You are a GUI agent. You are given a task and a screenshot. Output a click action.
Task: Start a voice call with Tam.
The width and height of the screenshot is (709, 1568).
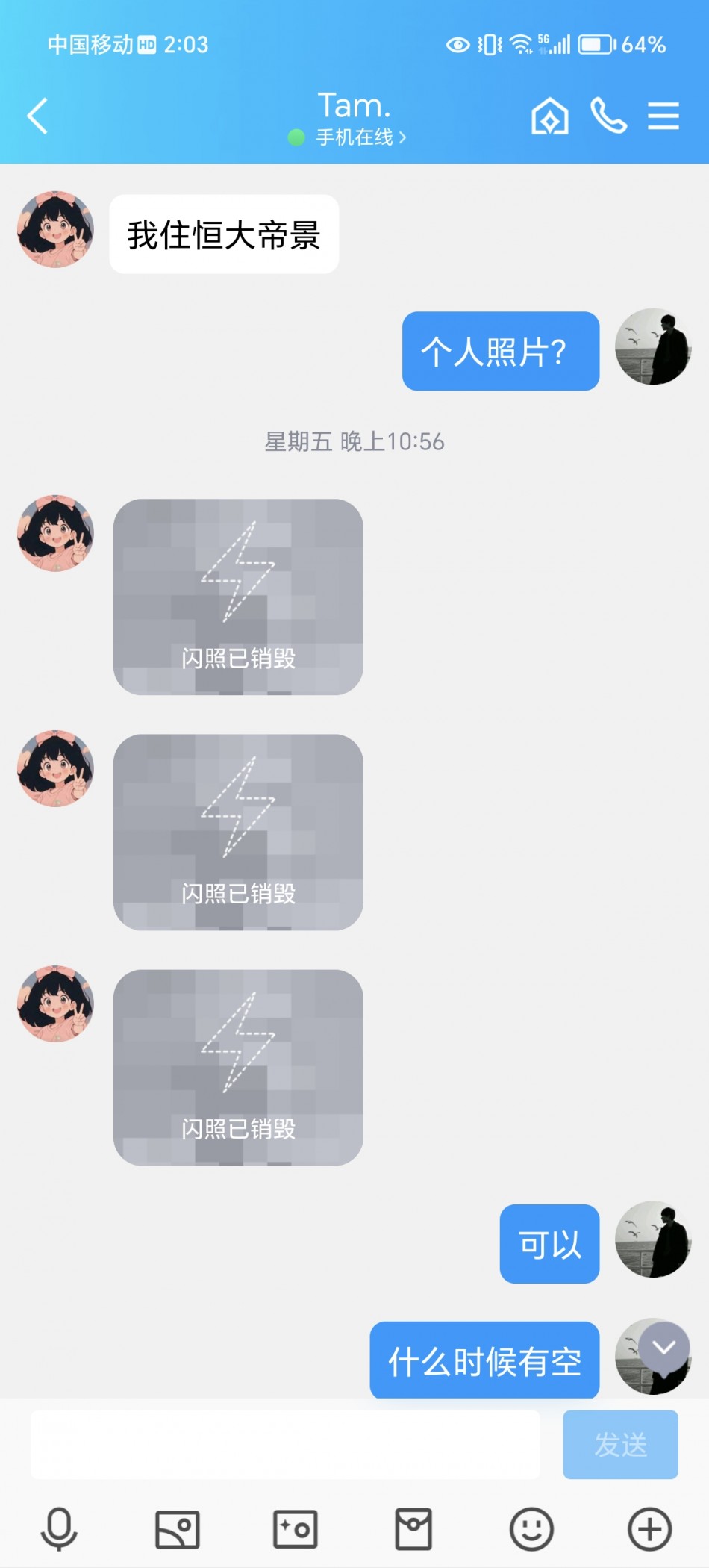point(608,116)
